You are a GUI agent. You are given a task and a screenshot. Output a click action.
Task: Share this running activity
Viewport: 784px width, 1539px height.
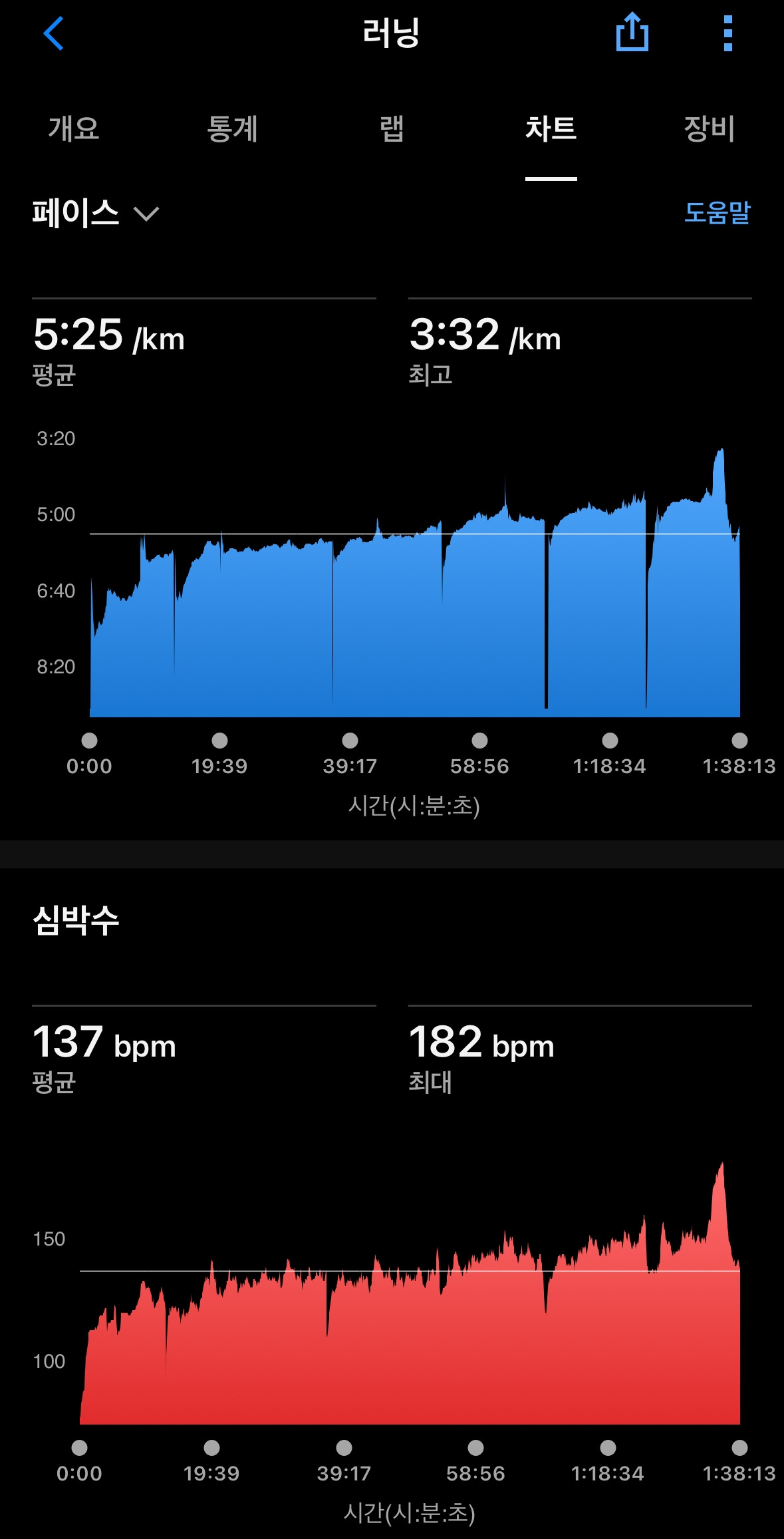click(x=632, y=33)
